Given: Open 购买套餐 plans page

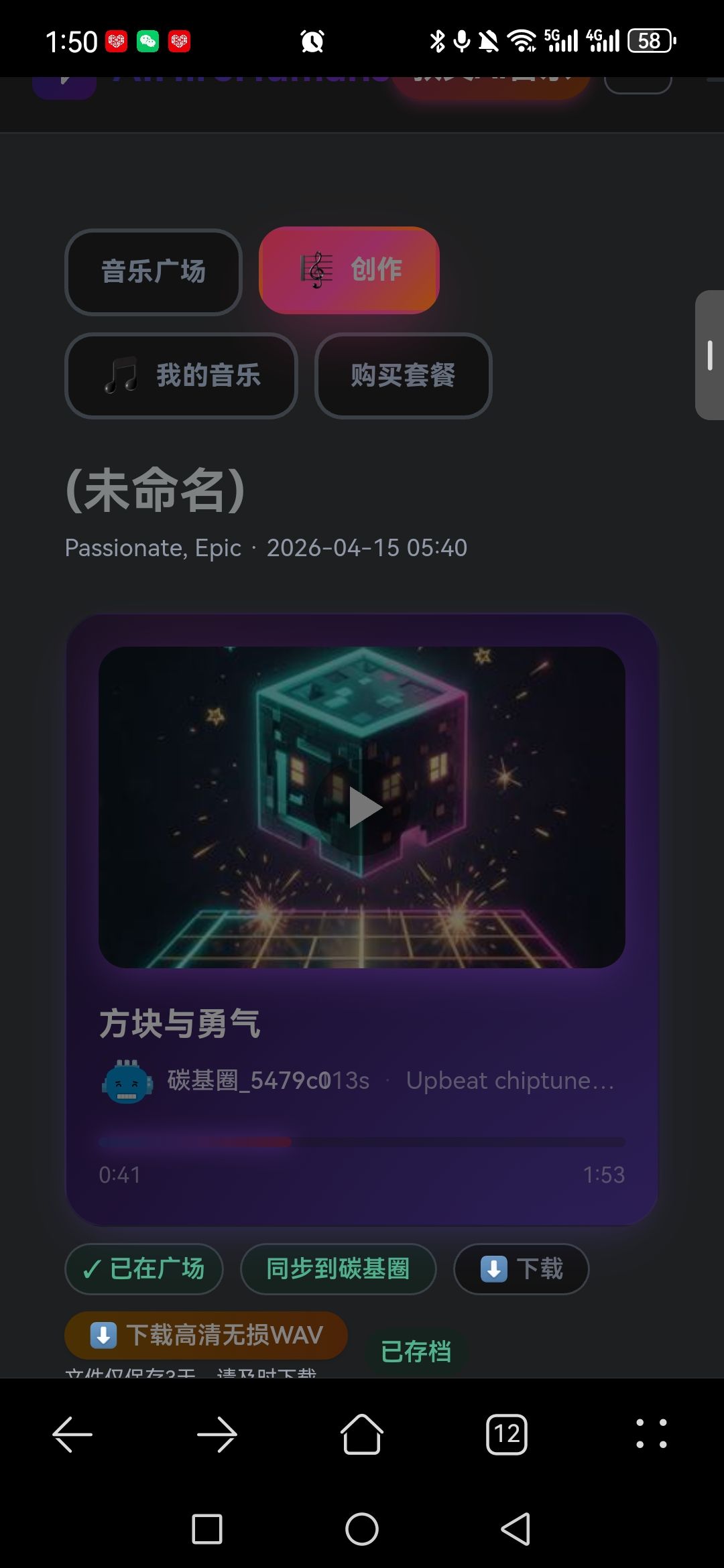Looking at the screenshot, I should [x=403, y=375].
